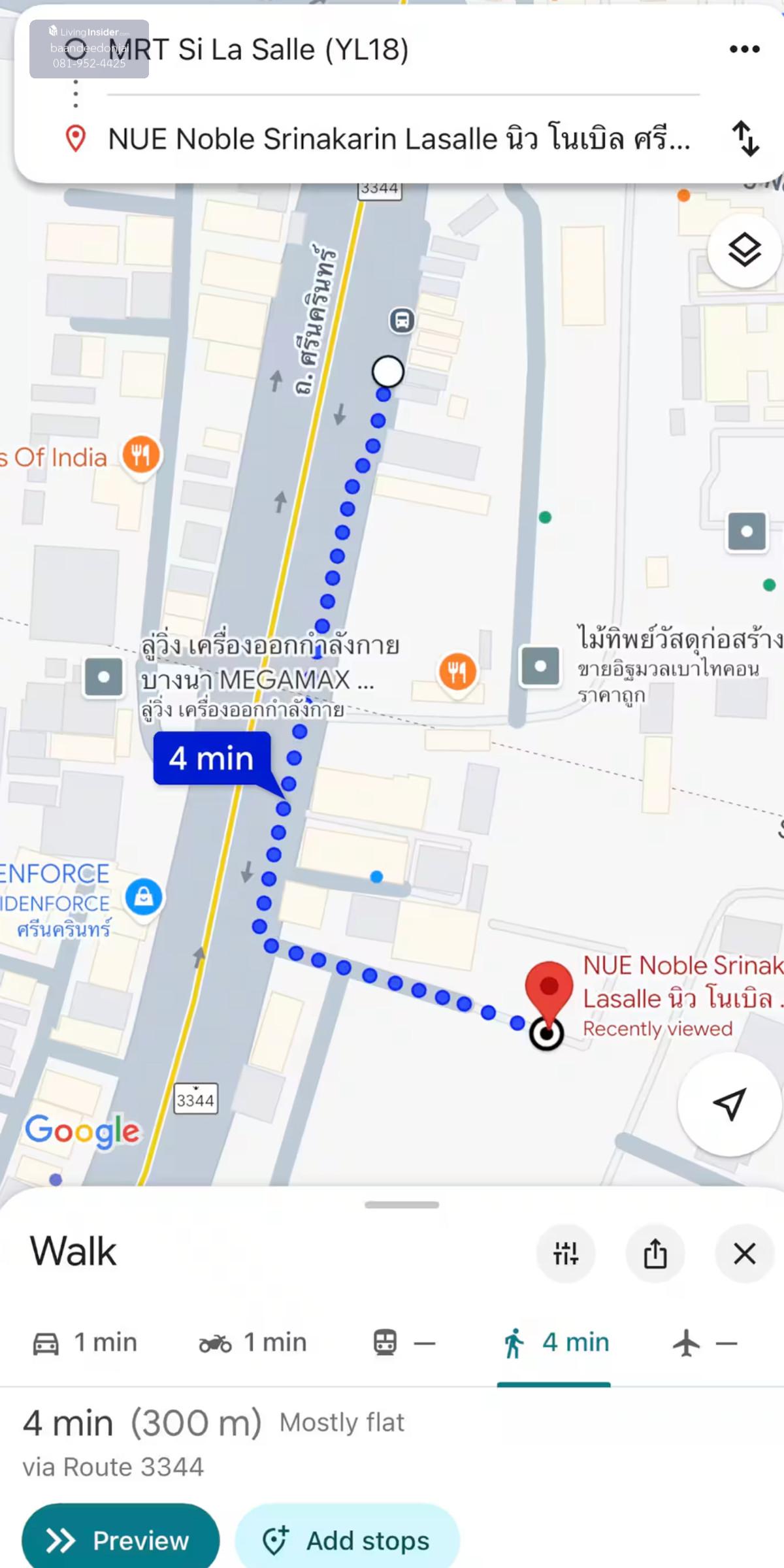Open the Tastes Of India restaurant pin
The height and width of the screenshot is (1568, 784).
pyautogui.click(x=140, y=455)
